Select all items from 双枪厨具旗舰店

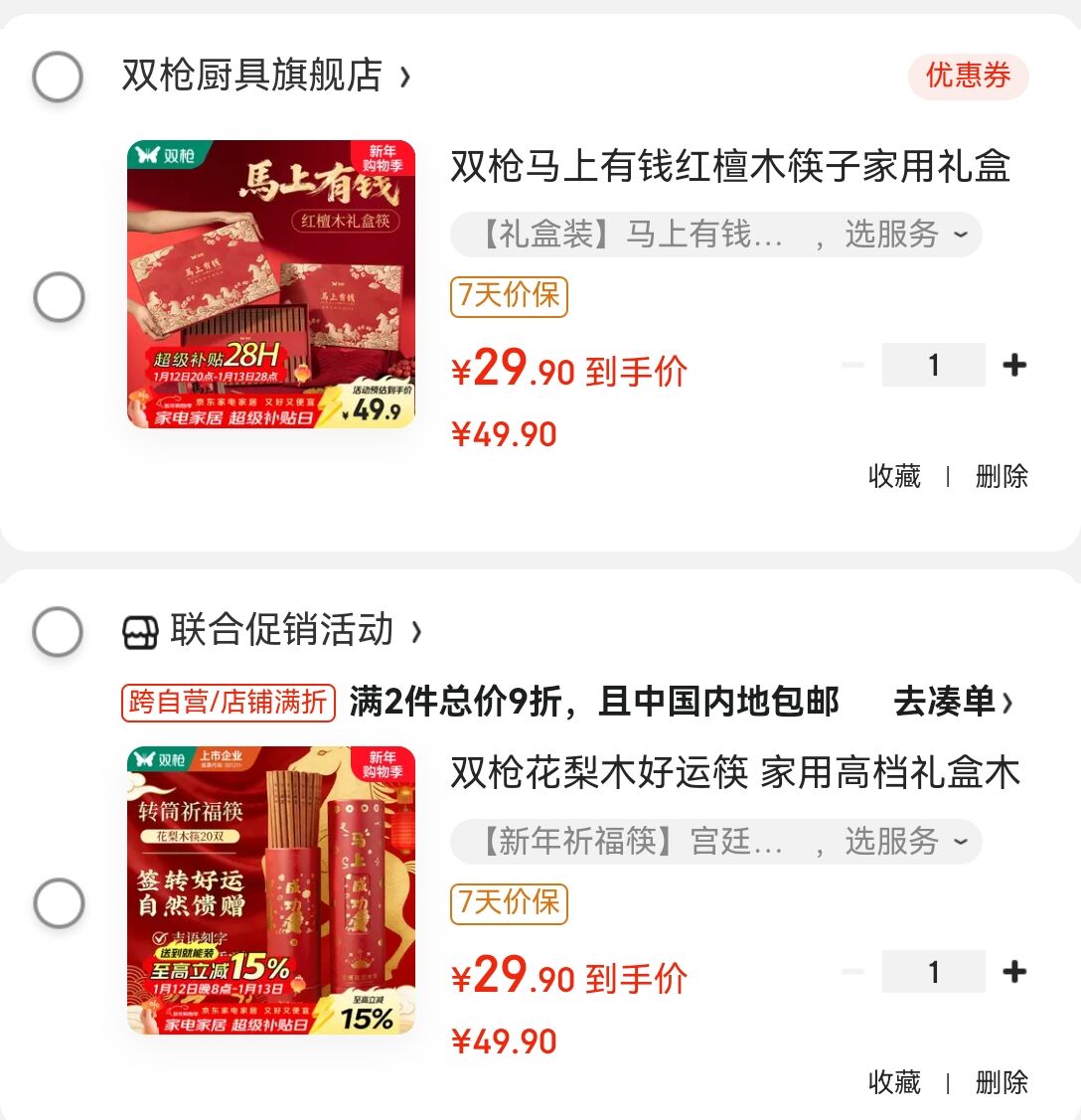click(x=58, y=77)
